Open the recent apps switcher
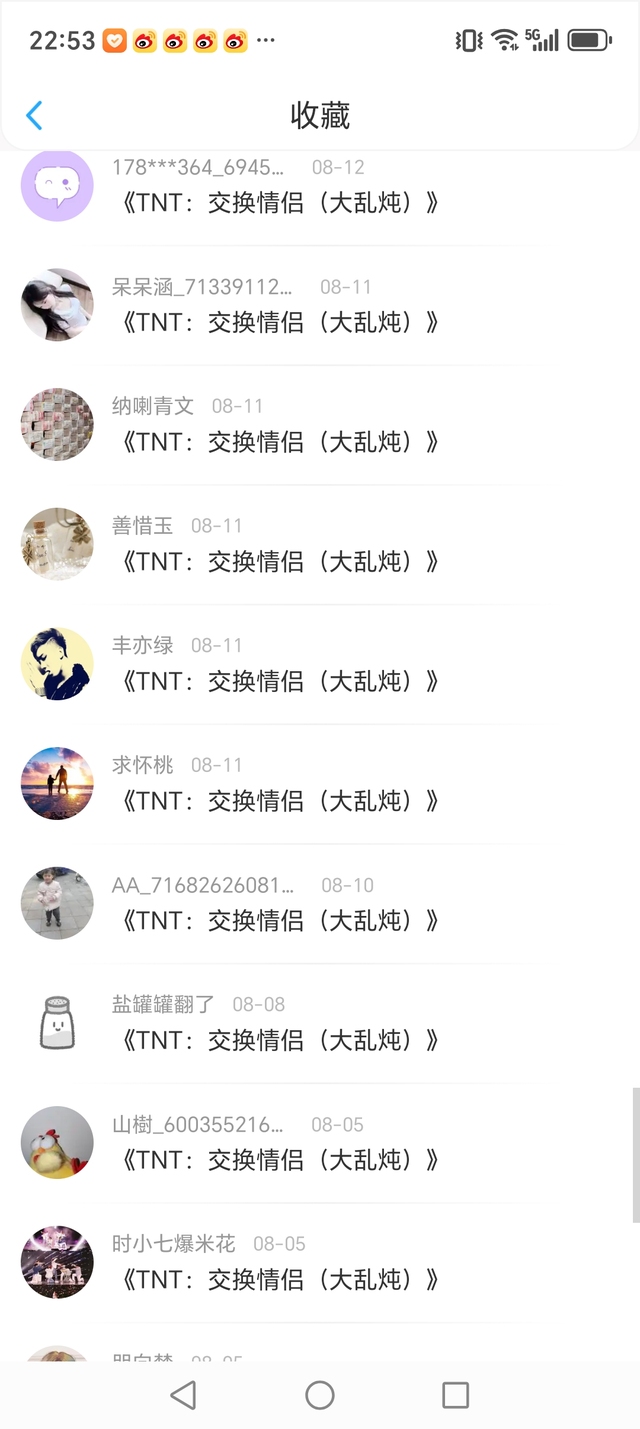Image resolution: width=640 pixels, height=1429 pixels. click(455, 1395)
